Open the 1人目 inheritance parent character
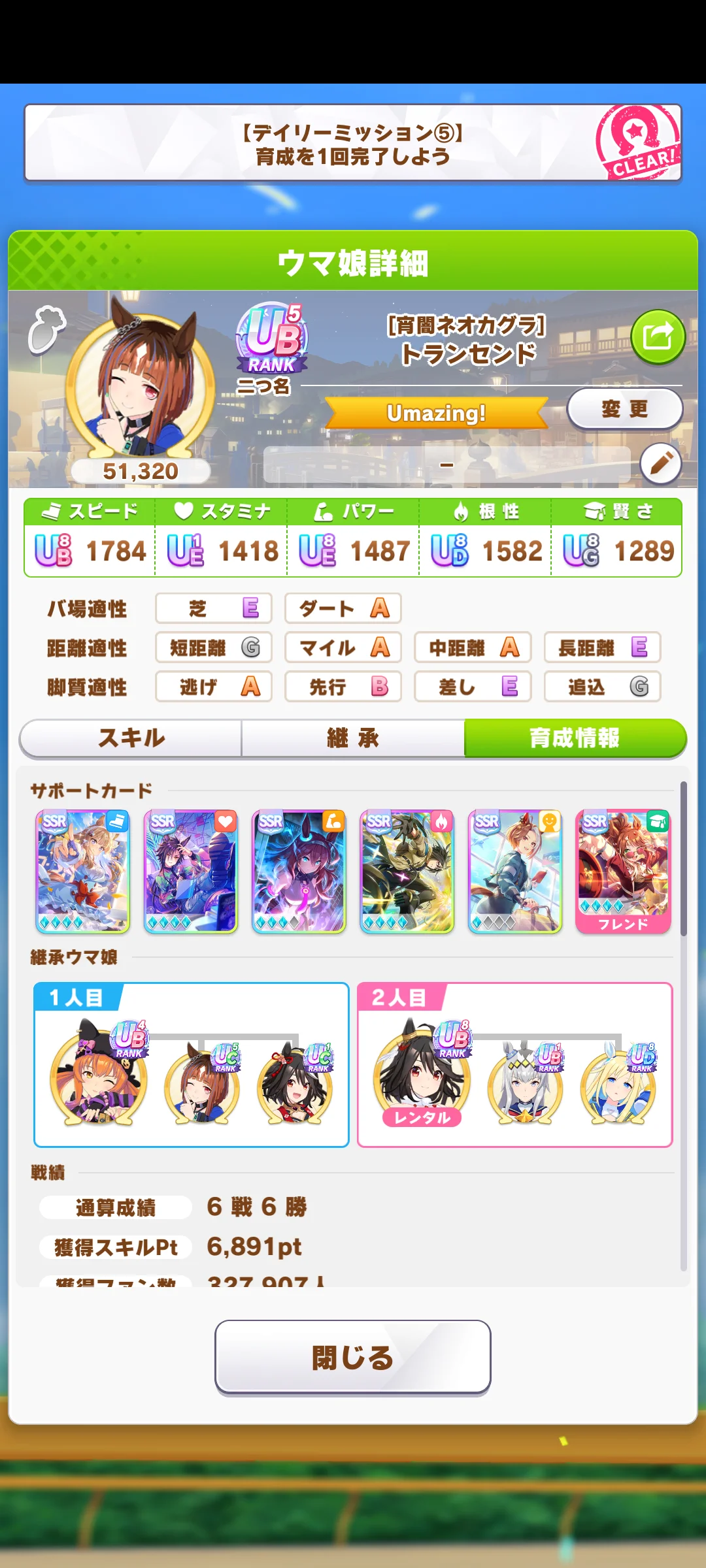Image resolution: width=706 pixels, height=1568 pixels. click(x=98, y=1078)
